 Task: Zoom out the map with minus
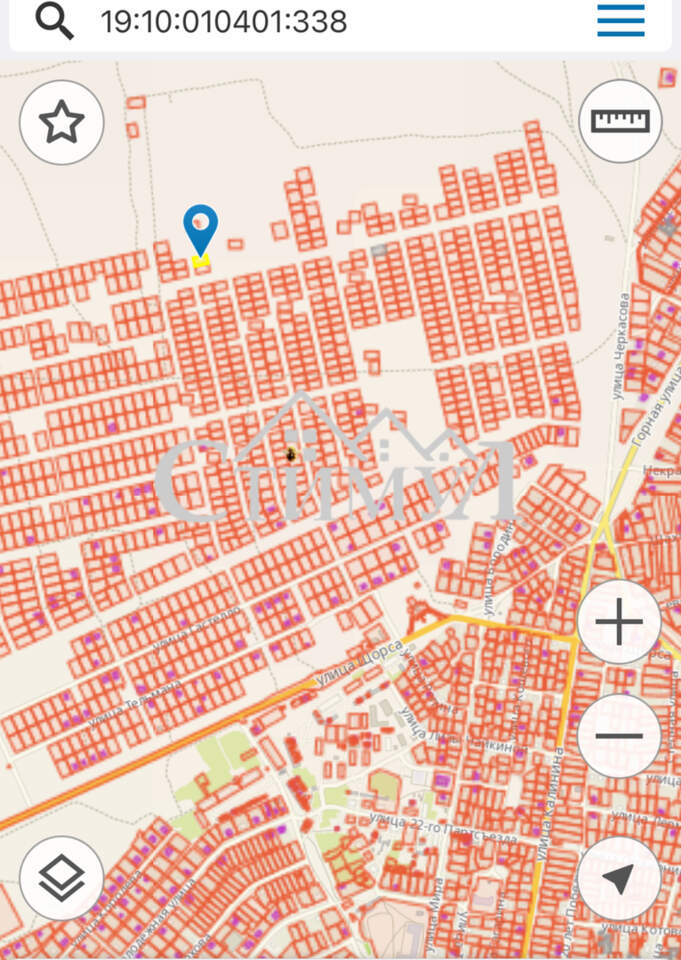tap(619, 736)
